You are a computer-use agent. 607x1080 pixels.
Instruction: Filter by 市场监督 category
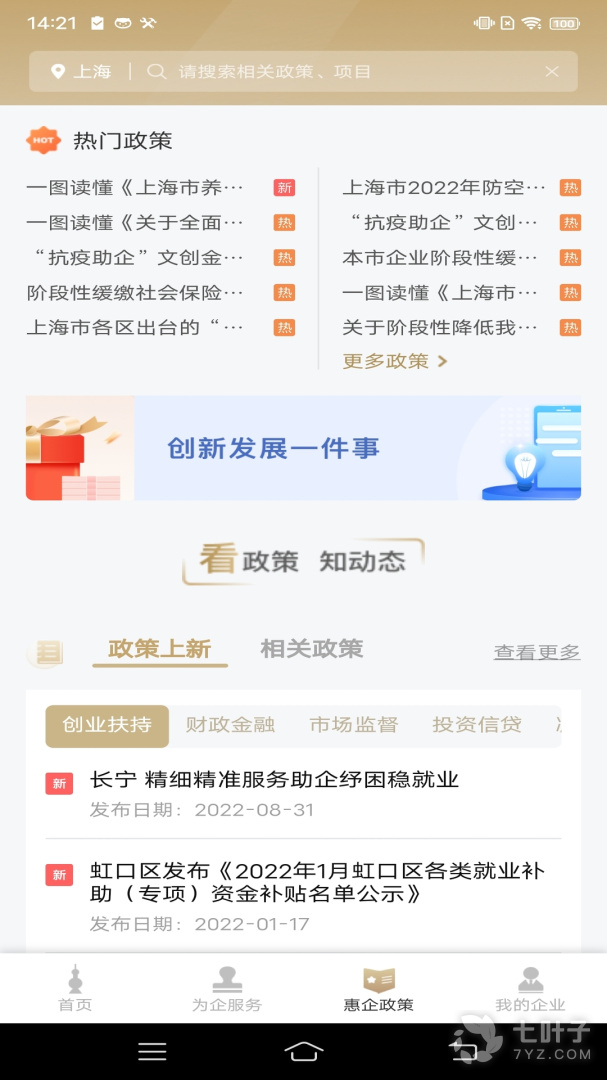tap(353, 725)
